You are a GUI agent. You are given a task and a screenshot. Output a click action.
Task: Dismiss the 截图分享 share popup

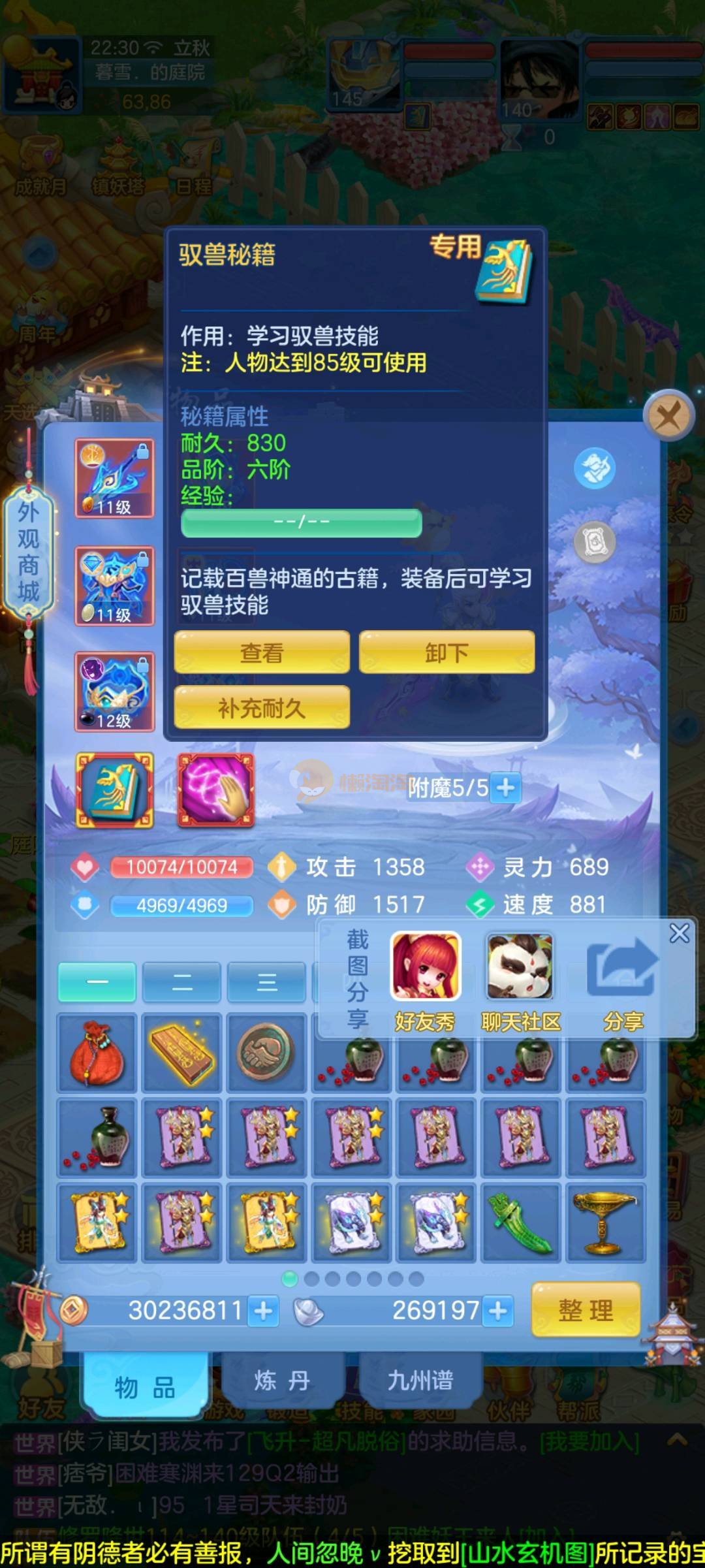679,933
